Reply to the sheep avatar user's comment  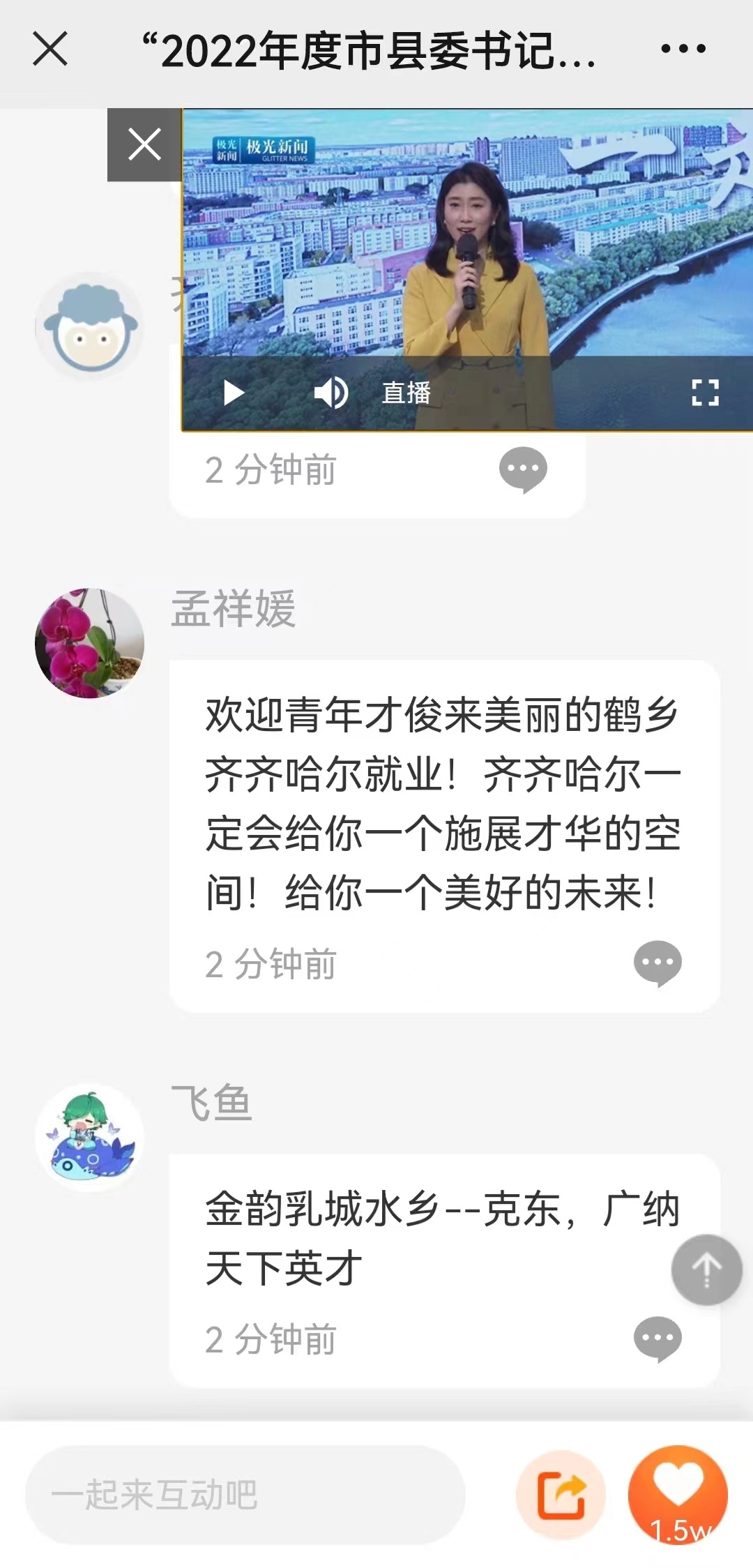(x=523, y=469)
